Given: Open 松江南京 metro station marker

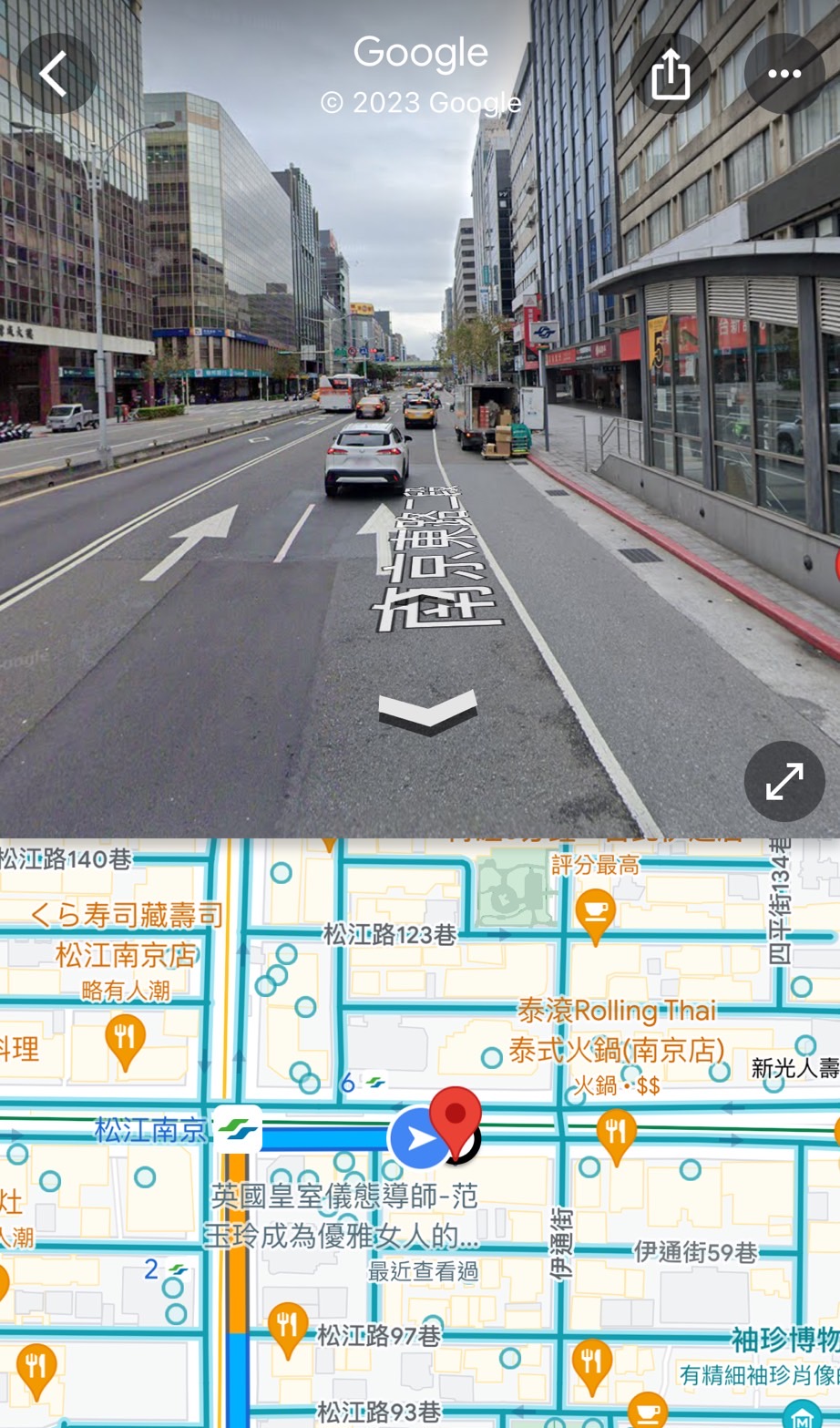Looking at the screenshot, I should 237,1130.
